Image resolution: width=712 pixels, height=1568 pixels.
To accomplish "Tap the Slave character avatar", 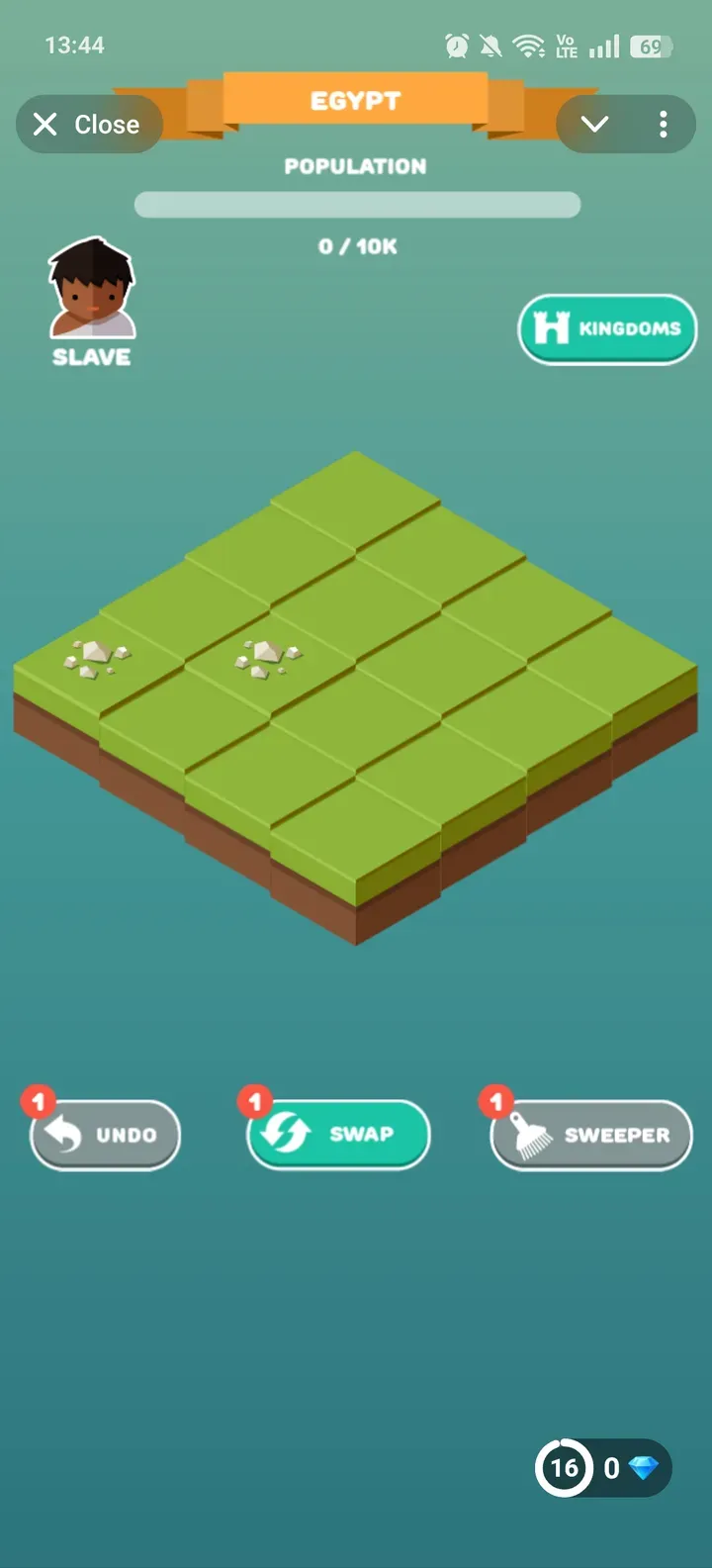I will pos(91,290).
